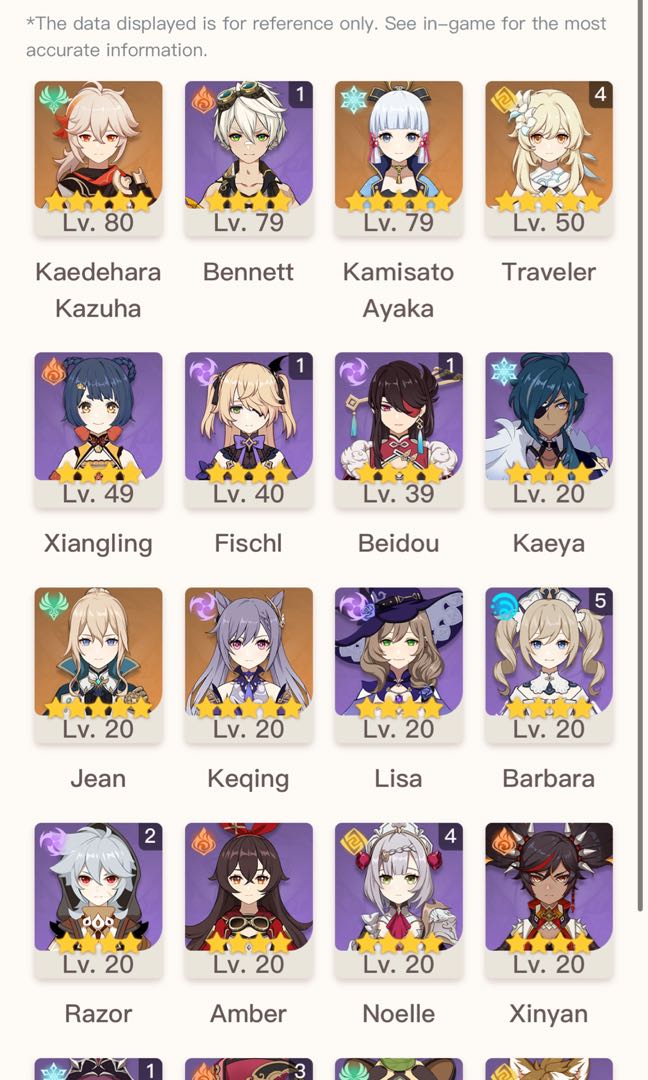
Task: Open Amber's character card
Action: tap(248, 898)
